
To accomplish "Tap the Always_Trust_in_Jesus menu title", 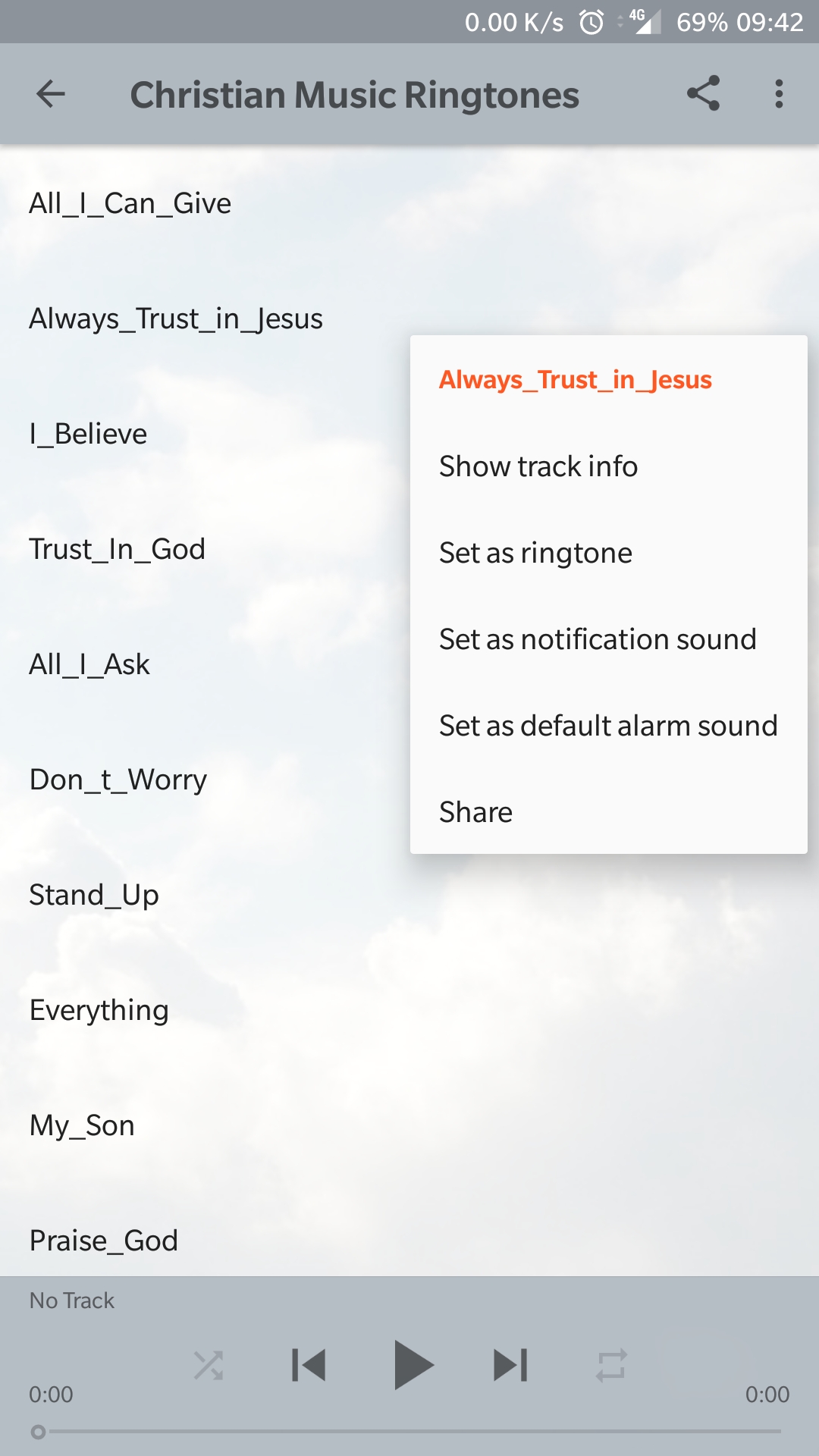I will click(x=576, y=379).
